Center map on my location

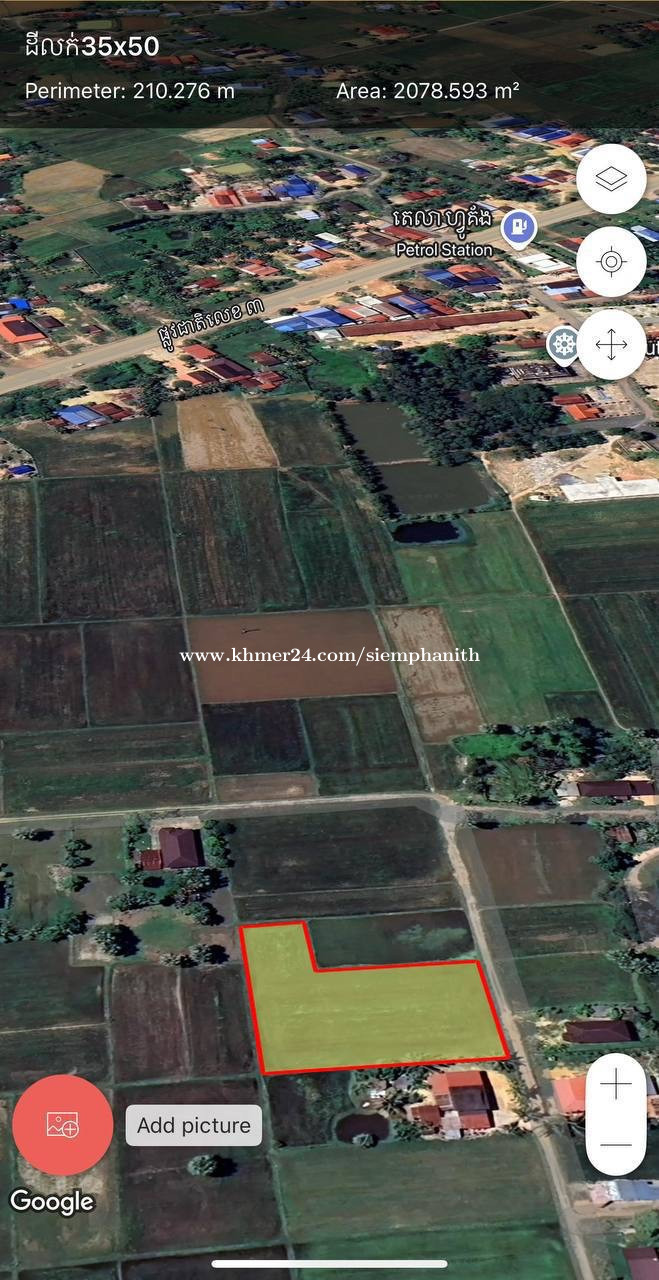pos(611,262)
